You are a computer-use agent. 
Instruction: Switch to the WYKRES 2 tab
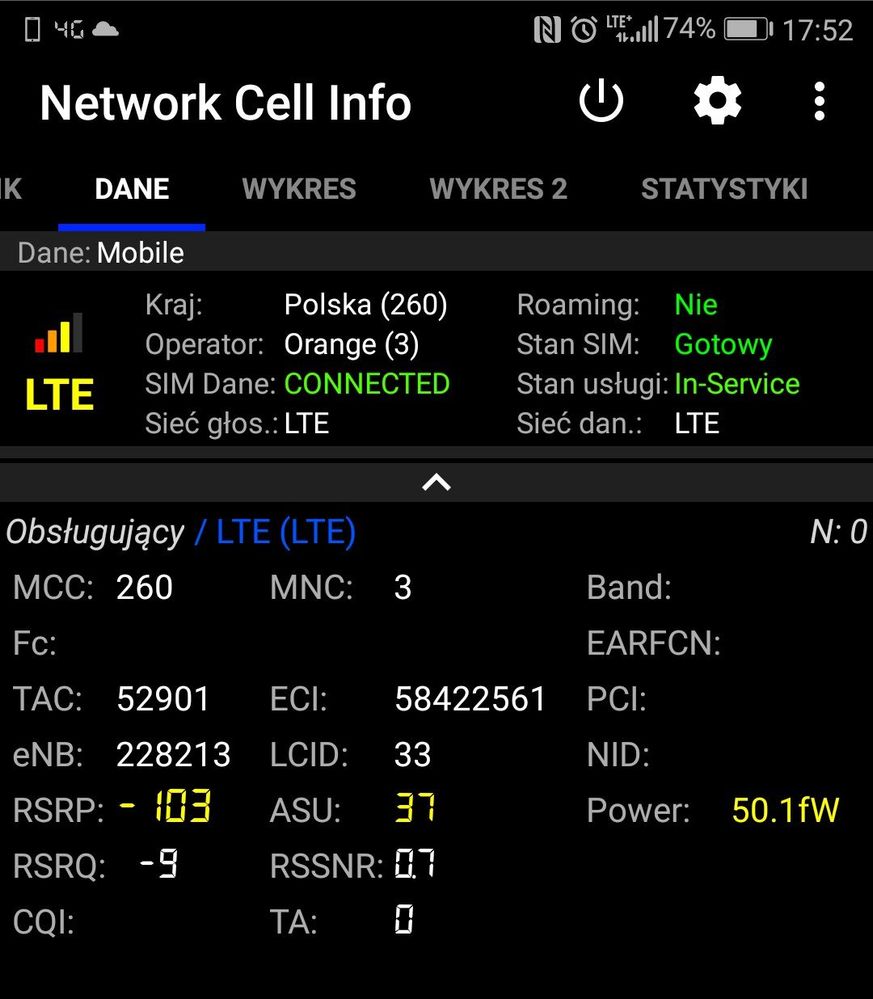pyautogui.click(x=498, y=189)
